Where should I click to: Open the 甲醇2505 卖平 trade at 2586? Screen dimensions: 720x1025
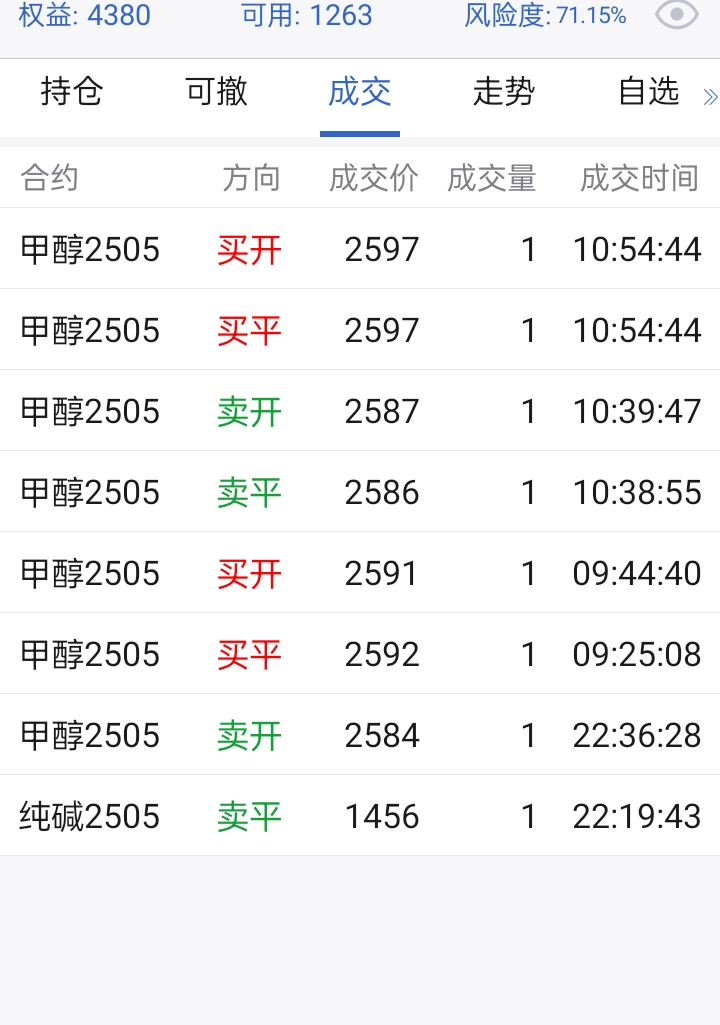click(x=360, y=492)
